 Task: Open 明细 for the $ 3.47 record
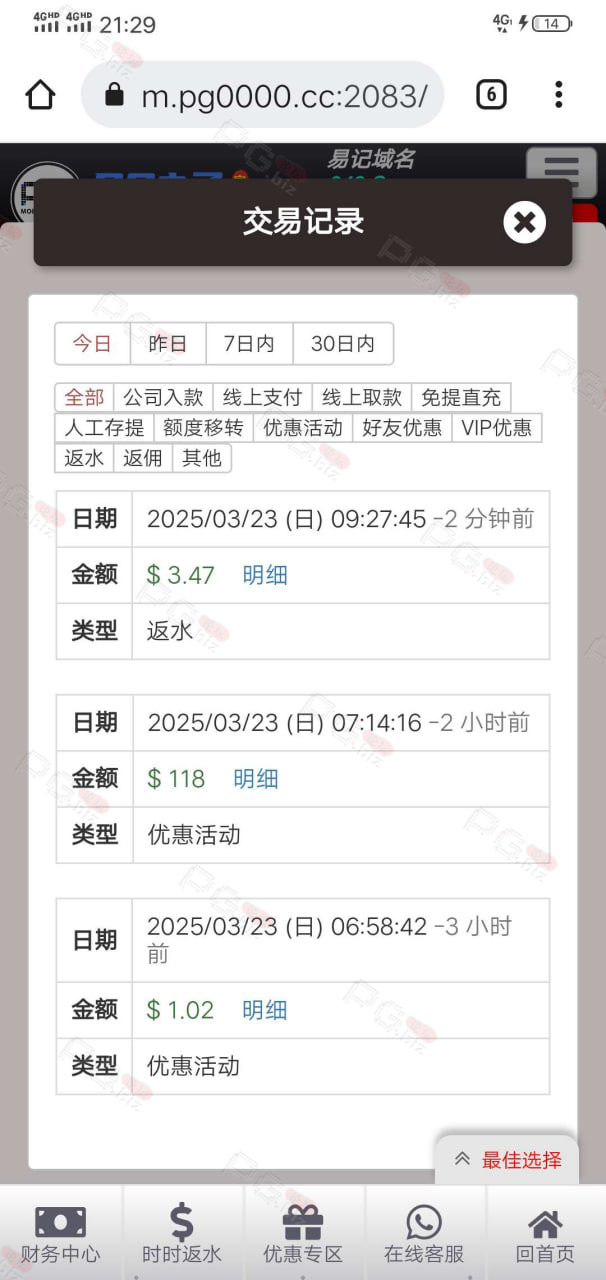coord(265,575)
